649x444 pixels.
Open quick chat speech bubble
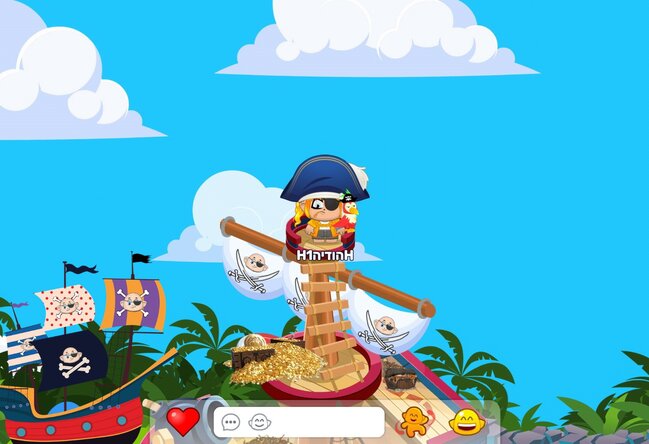231,422
